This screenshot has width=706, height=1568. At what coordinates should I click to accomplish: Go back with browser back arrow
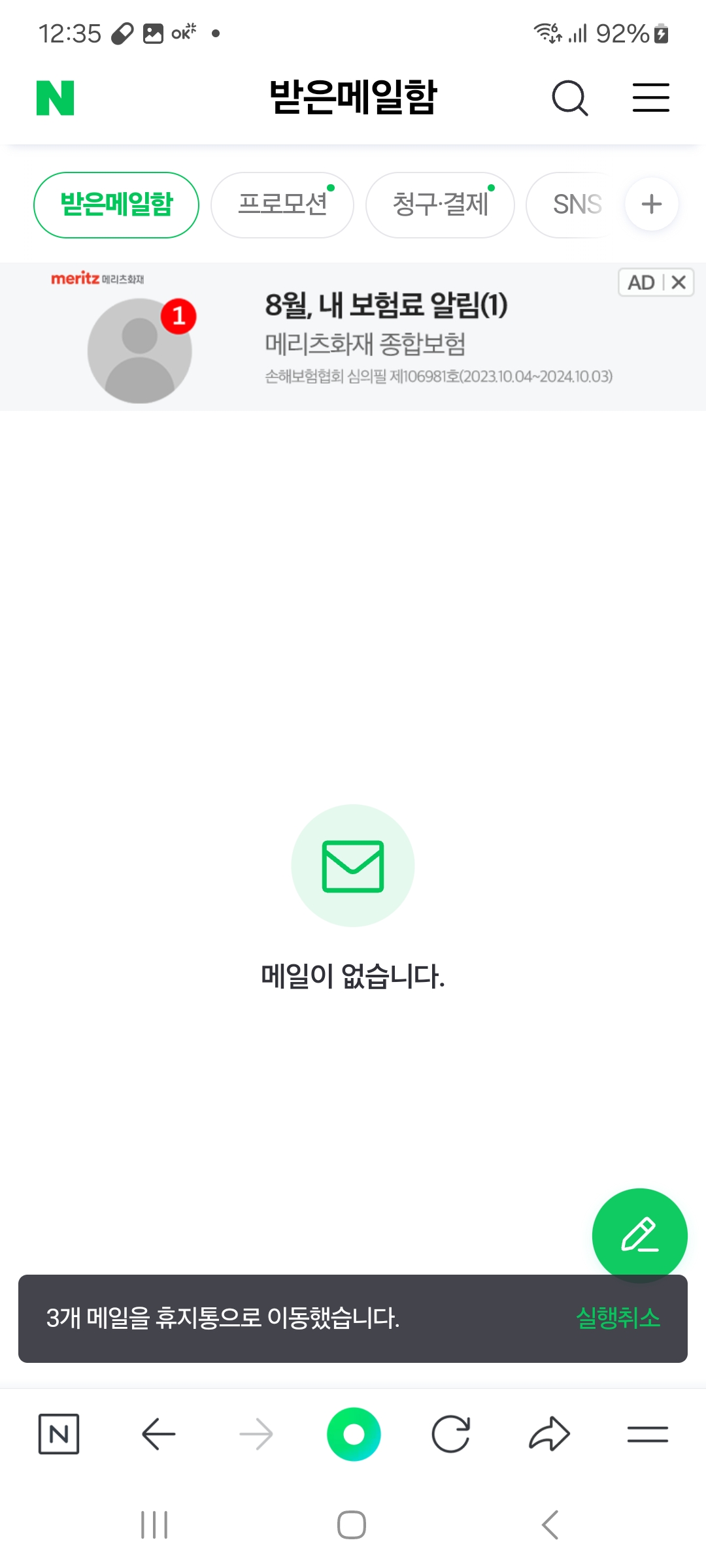[158, 1434]
